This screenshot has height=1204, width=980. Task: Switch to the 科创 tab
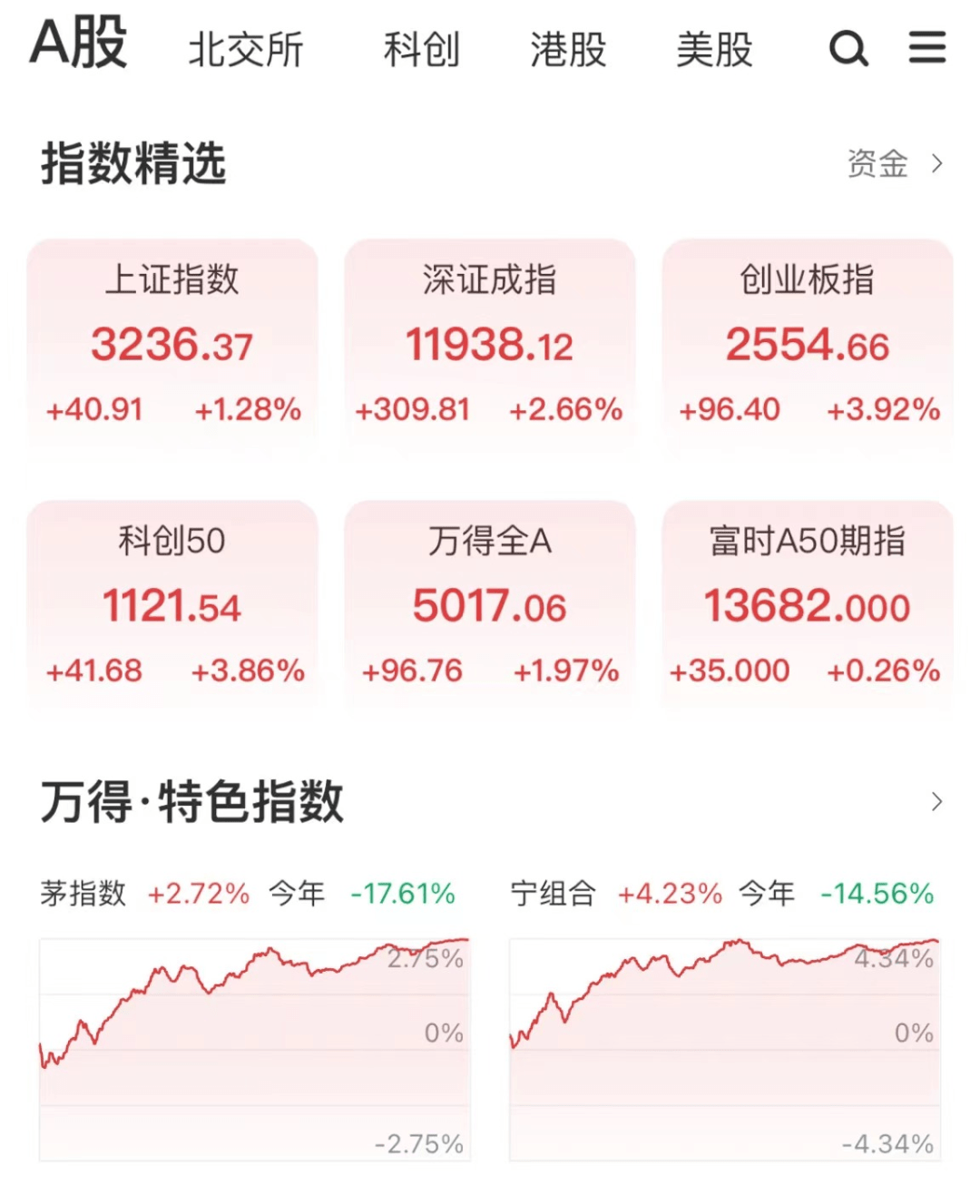click(x=421, y=49)
